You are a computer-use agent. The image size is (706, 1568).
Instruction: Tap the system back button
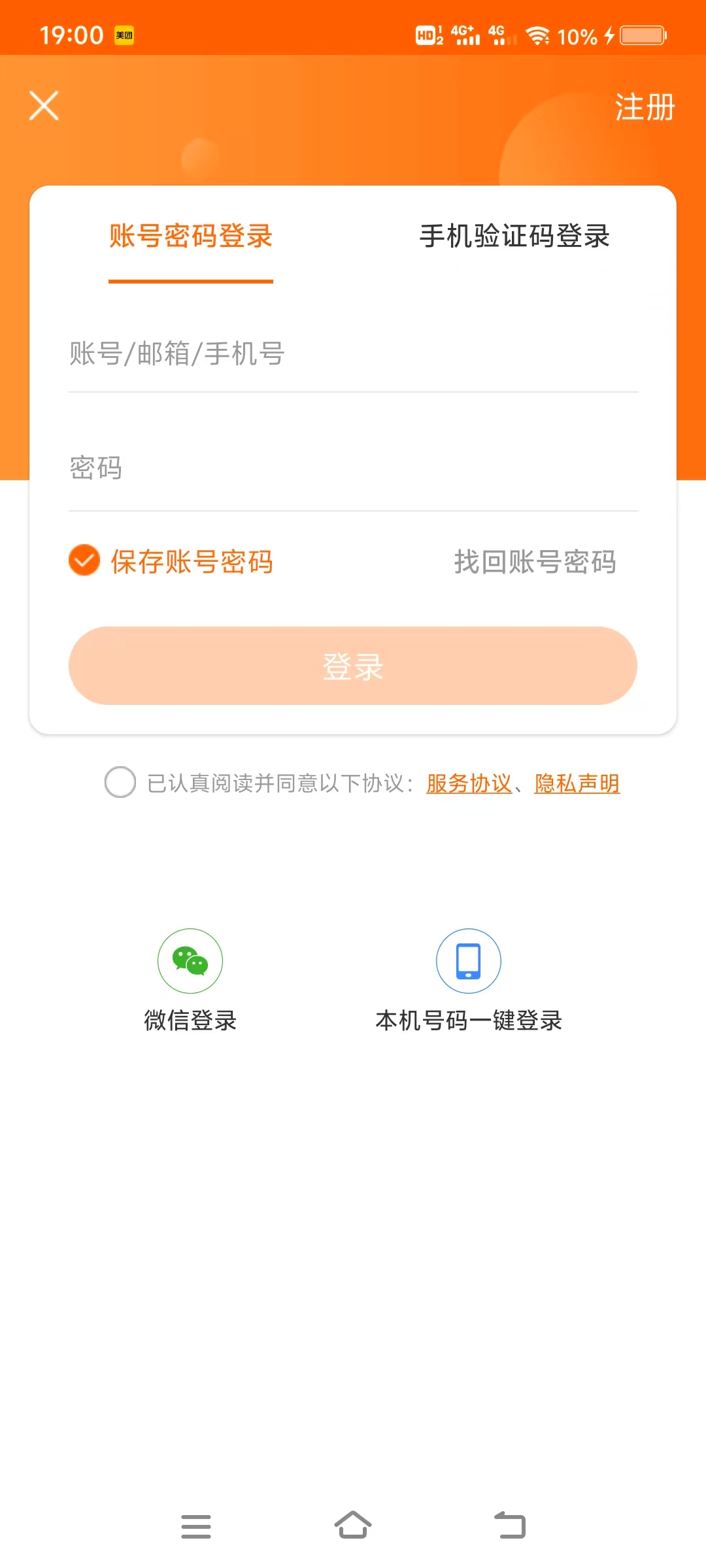[510, 1526]
